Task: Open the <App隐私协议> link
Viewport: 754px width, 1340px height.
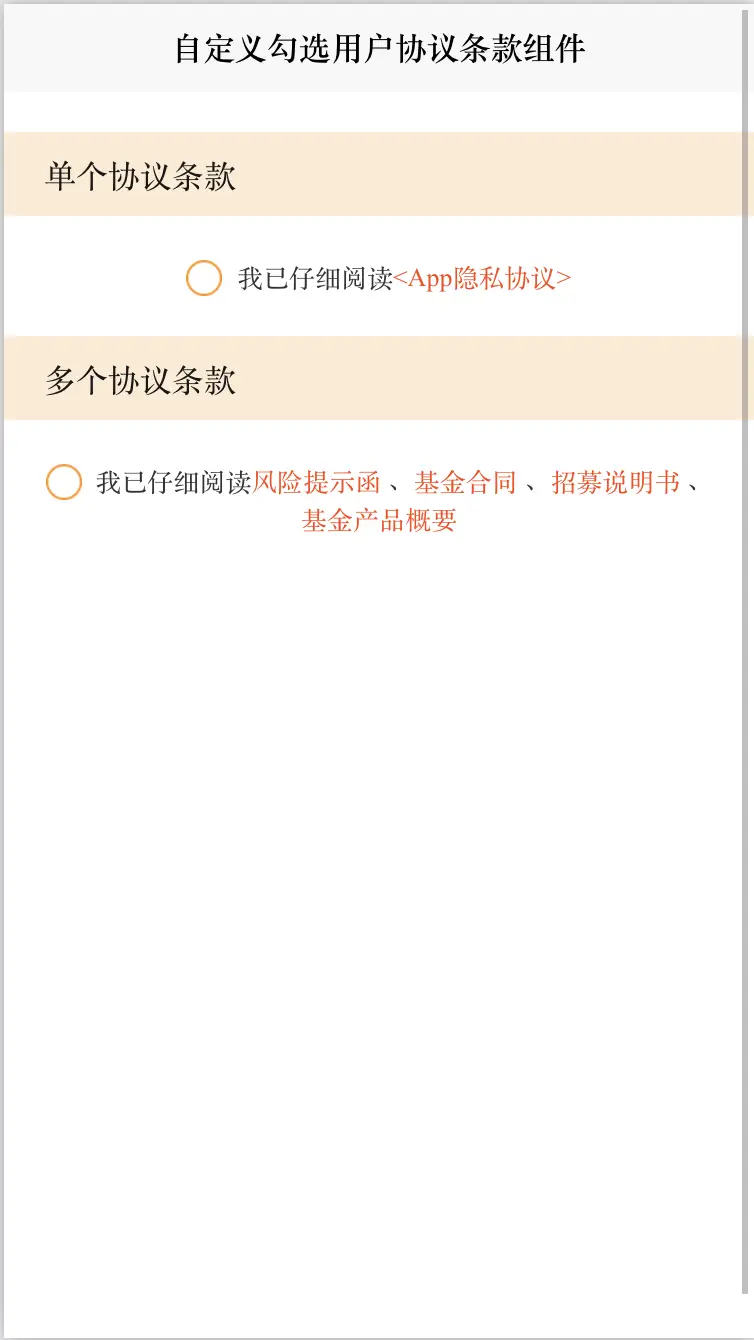Action: tap(482, 278)
